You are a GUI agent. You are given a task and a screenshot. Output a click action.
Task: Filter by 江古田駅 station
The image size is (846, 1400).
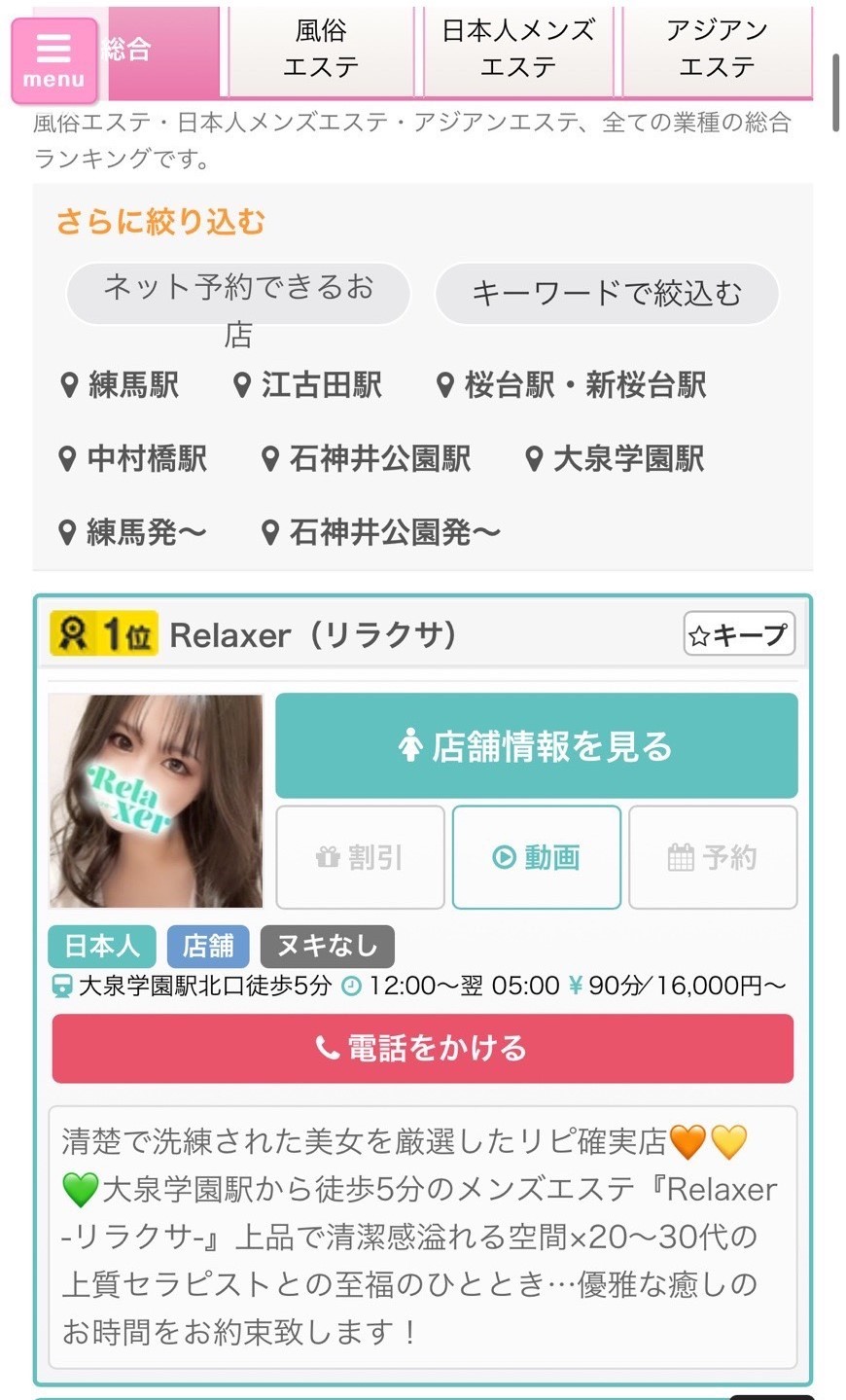tap(308, 385)
